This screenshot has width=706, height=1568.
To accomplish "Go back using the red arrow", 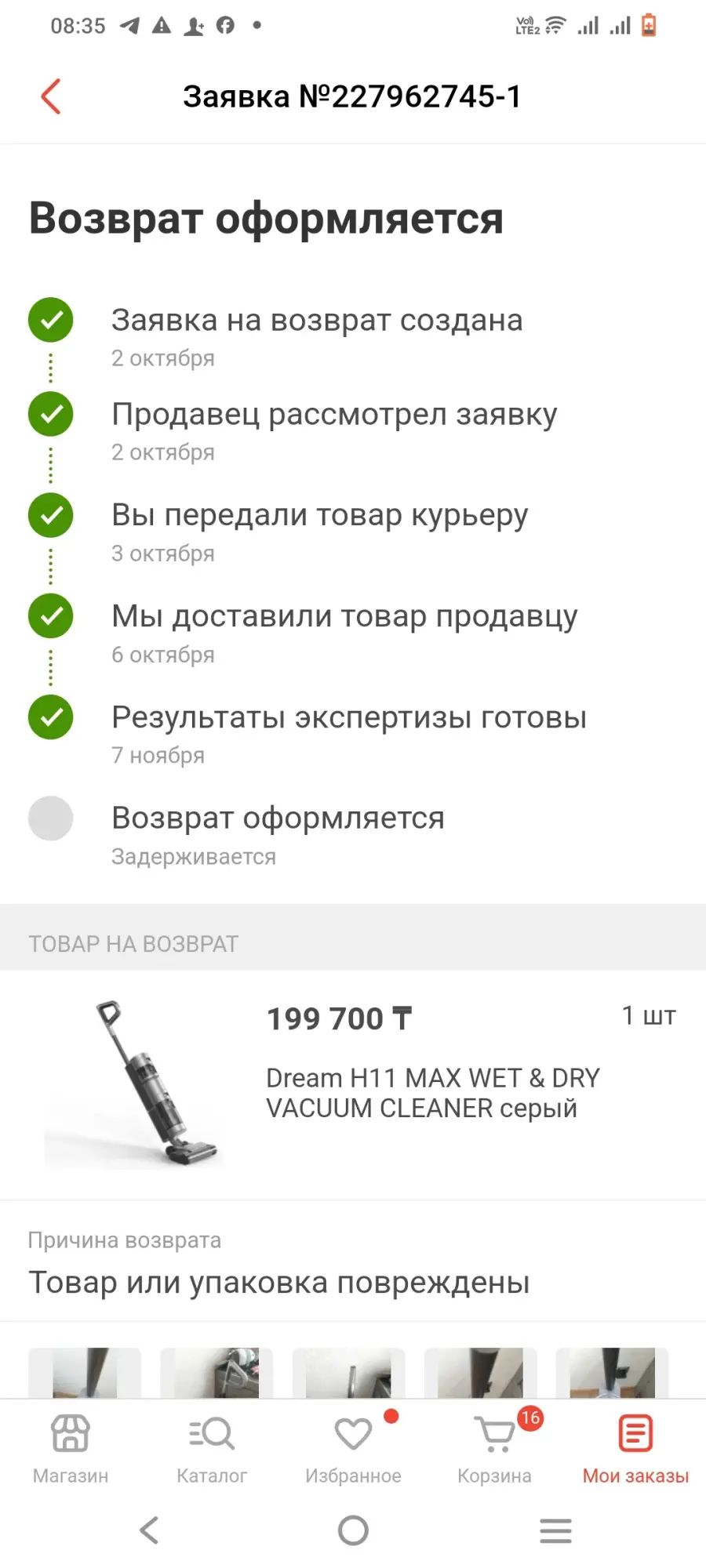I will point(51,96).
